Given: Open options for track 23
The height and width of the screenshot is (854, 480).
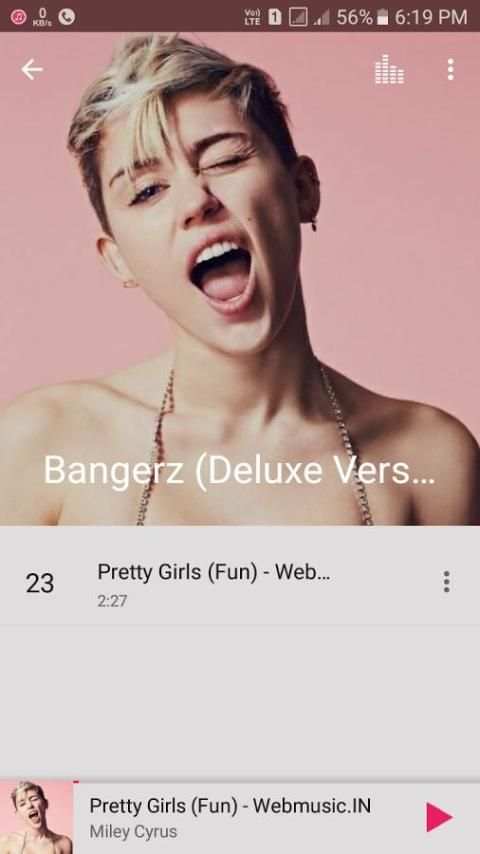Looking at the screenshot, I should coord(446,582).
